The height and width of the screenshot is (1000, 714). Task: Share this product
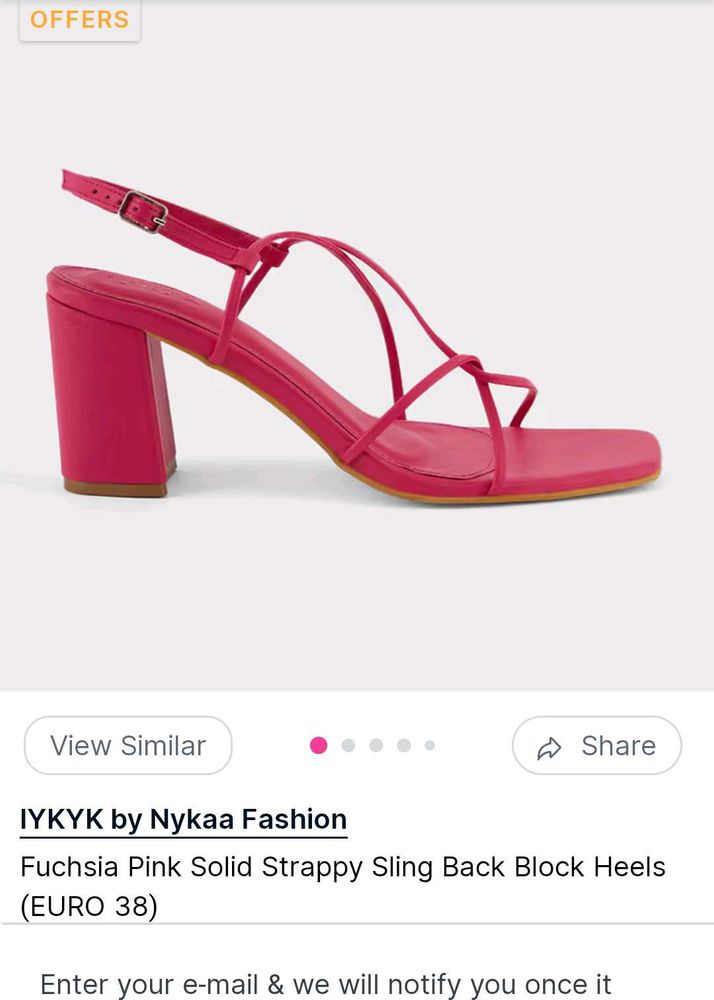point(597,746)
